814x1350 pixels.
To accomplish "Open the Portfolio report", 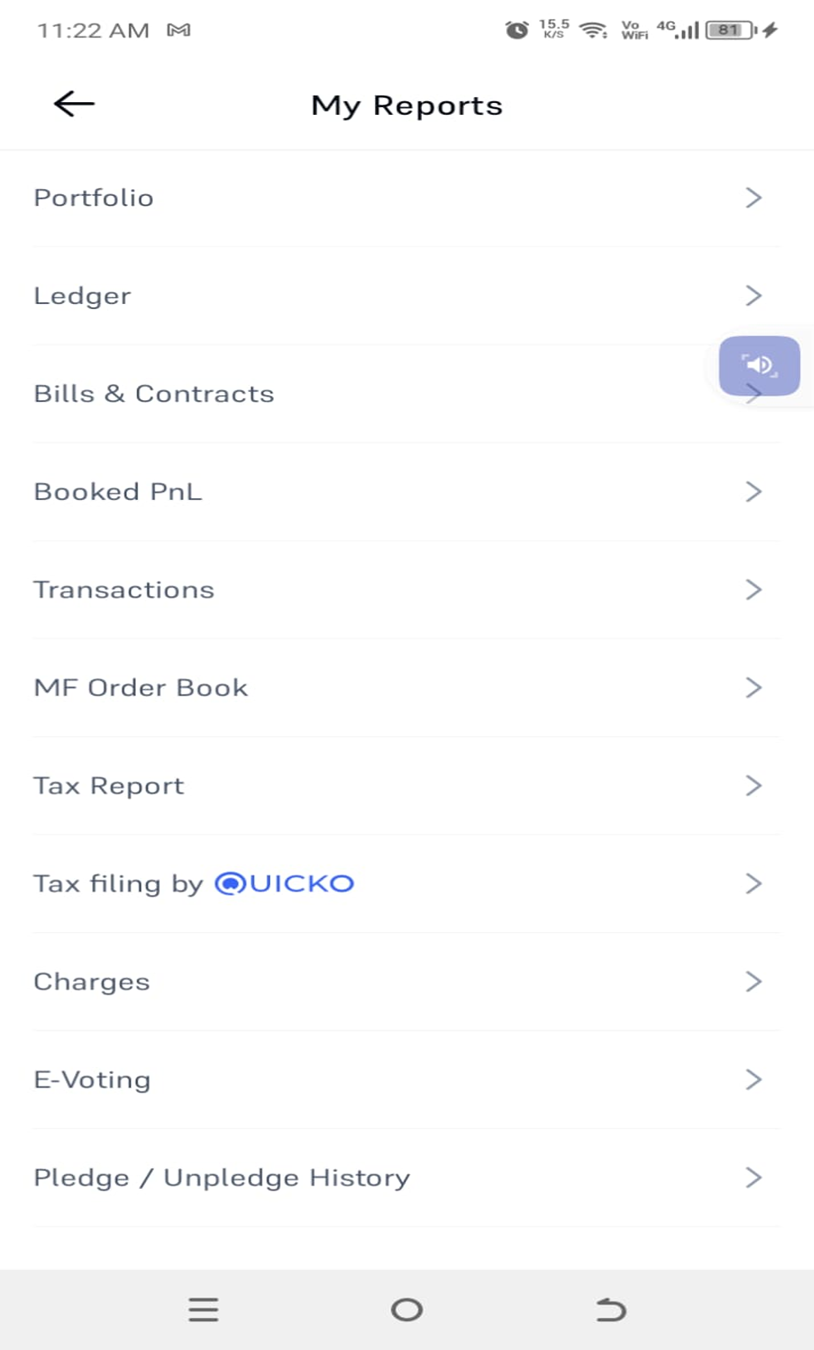I will coord(407,198).
